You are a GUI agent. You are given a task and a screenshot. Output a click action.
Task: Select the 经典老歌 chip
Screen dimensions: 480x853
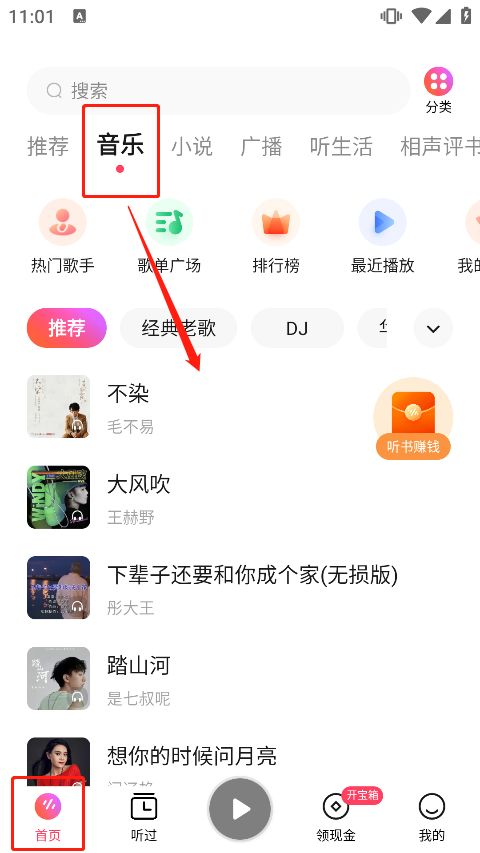[179, 328]
